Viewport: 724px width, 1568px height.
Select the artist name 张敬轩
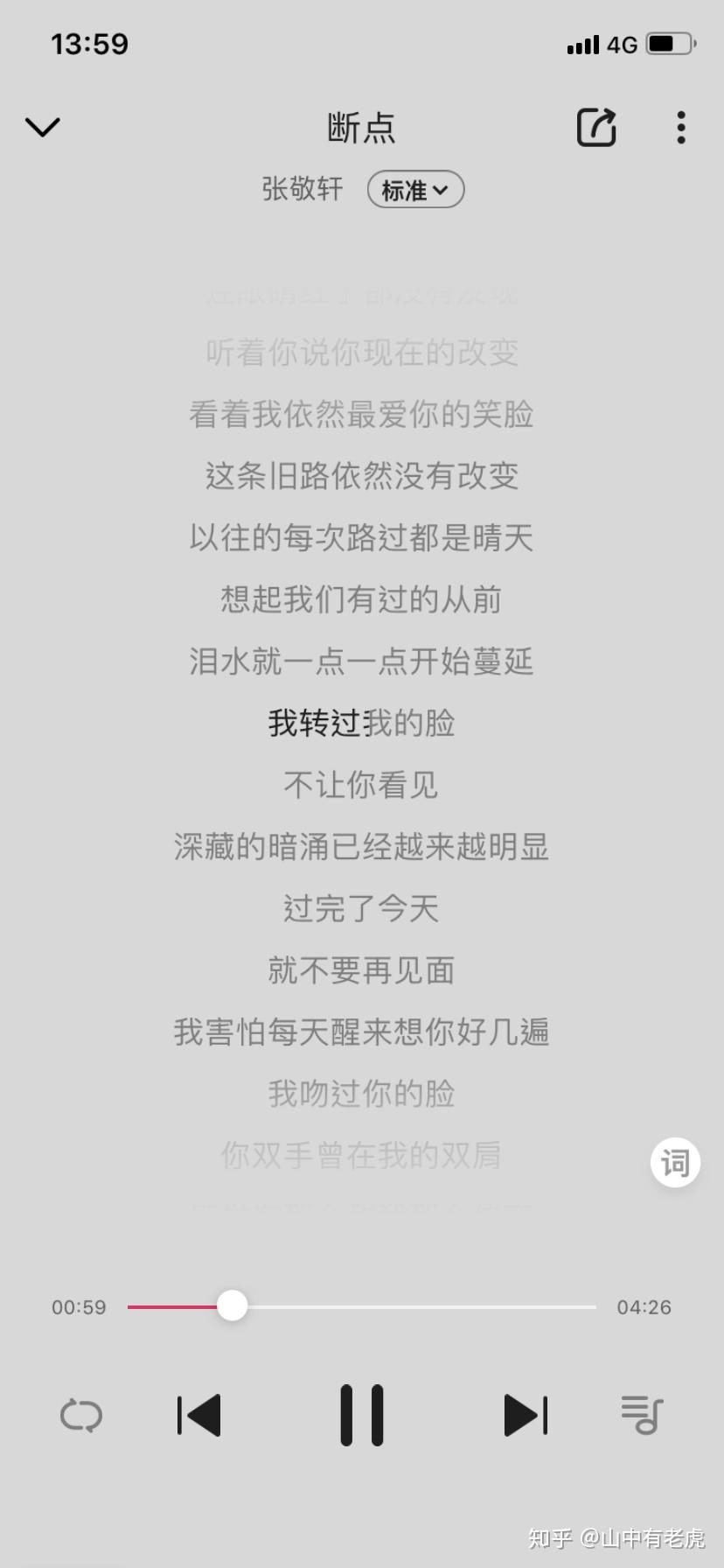point(302,187)
